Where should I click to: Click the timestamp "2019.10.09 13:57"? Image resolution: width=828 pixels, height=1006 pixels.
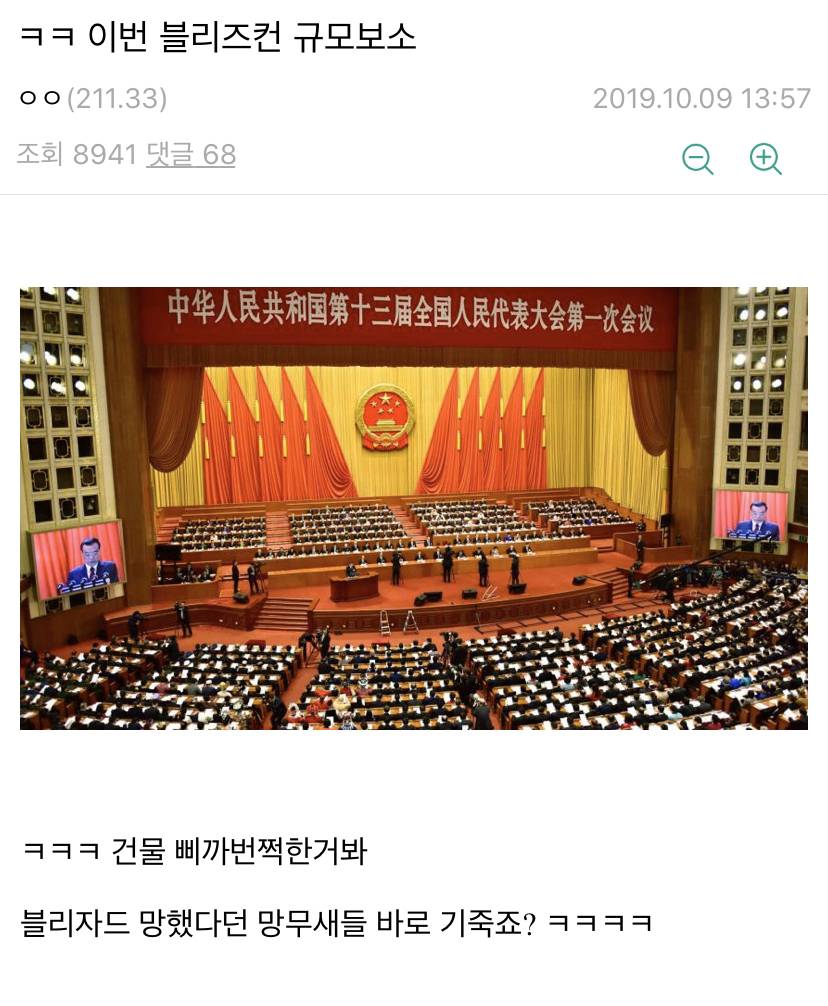pos(702,99)
